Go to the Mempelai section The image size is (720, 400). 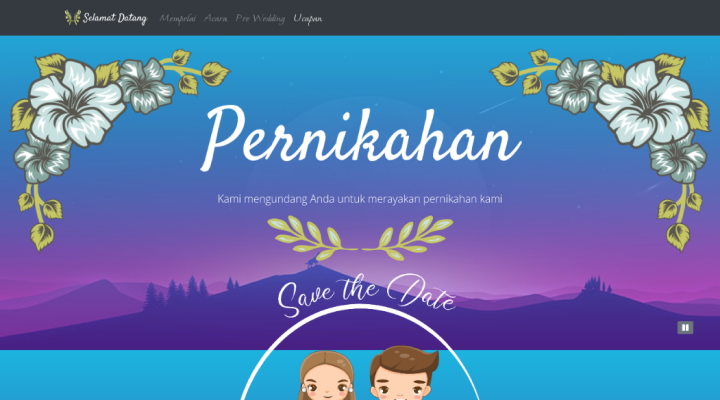pyautogui.click(x=177, y=18)
